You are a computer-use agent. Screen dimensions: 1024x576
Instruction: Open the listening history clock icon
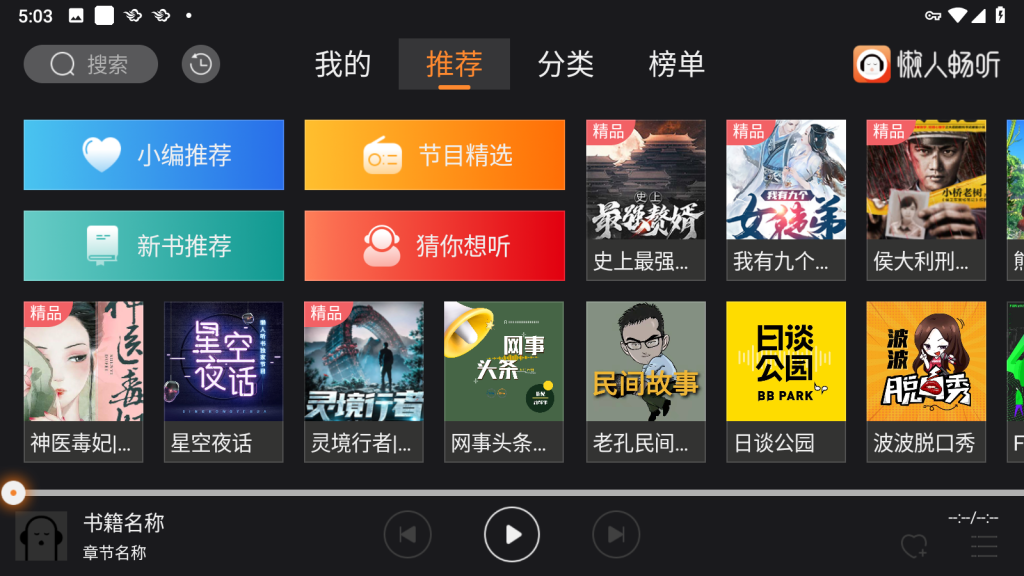[x=201, y=65]
